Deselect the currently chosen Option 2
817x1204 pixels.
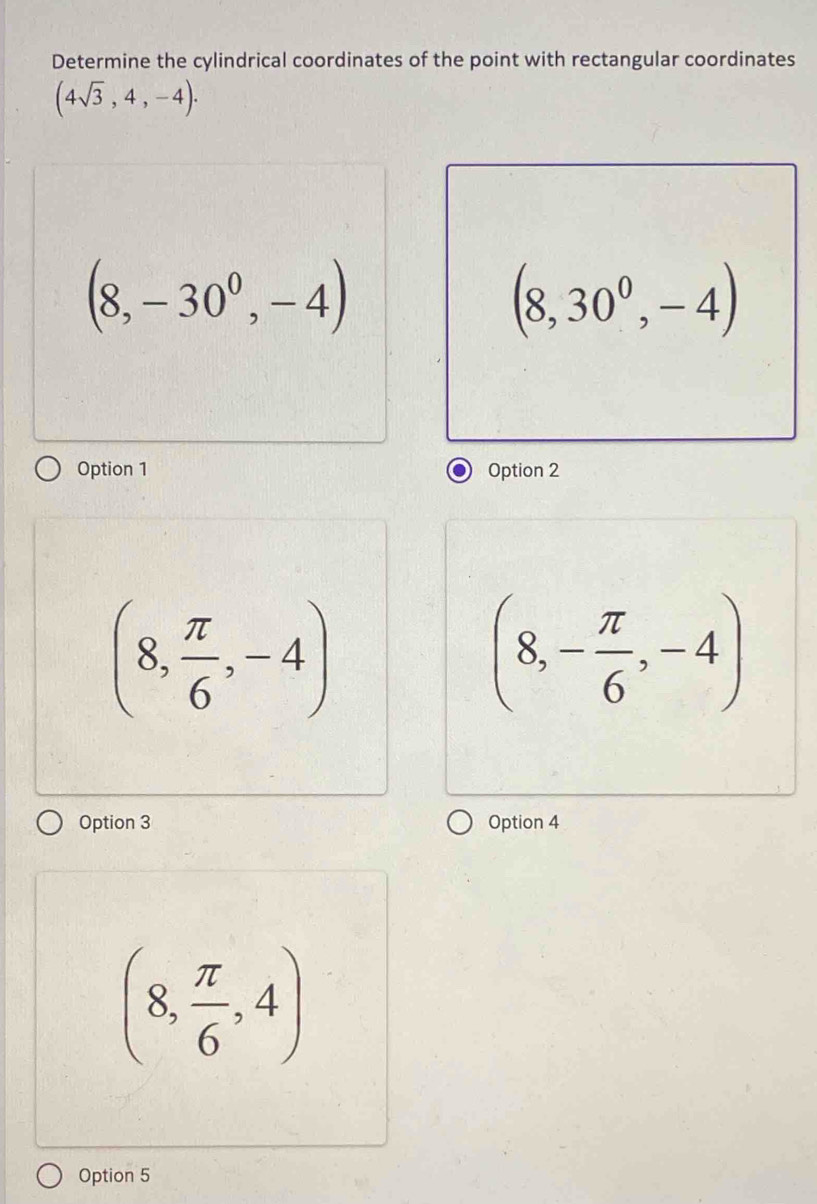pos(459,469)
